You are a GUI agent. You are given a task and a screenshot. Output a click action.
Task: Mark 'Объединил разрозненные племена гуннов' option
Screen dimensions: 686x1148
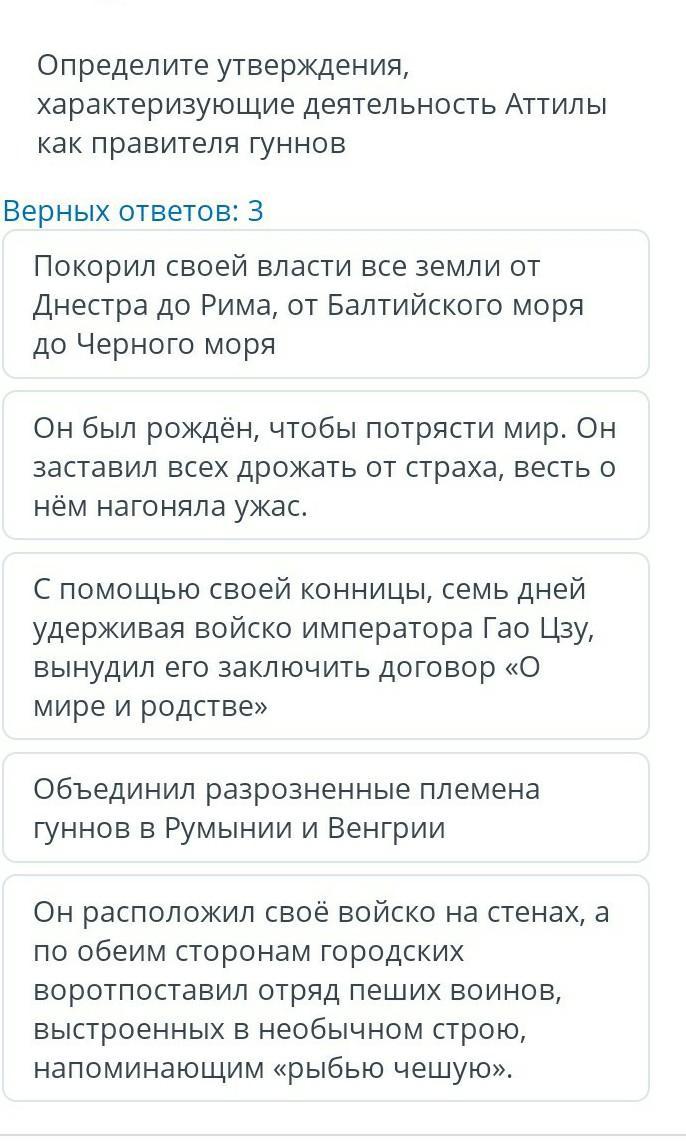(x=326, y=808)
